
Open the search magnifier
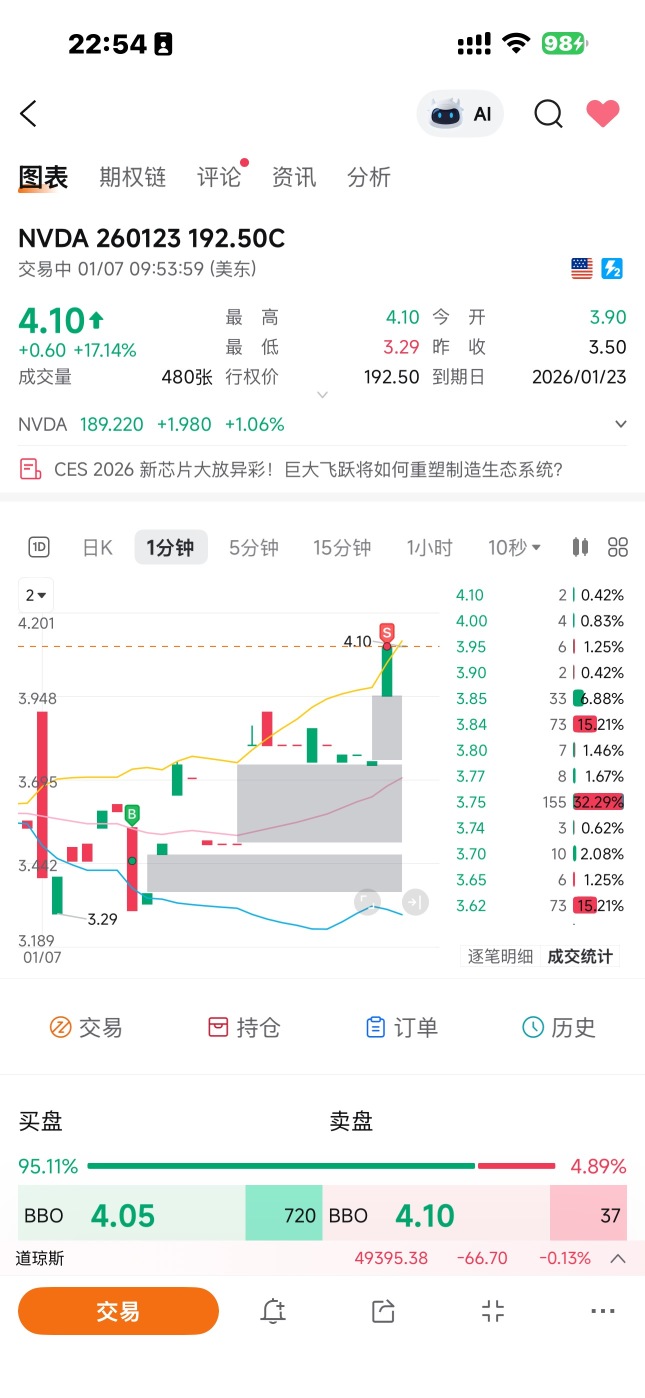548,114
